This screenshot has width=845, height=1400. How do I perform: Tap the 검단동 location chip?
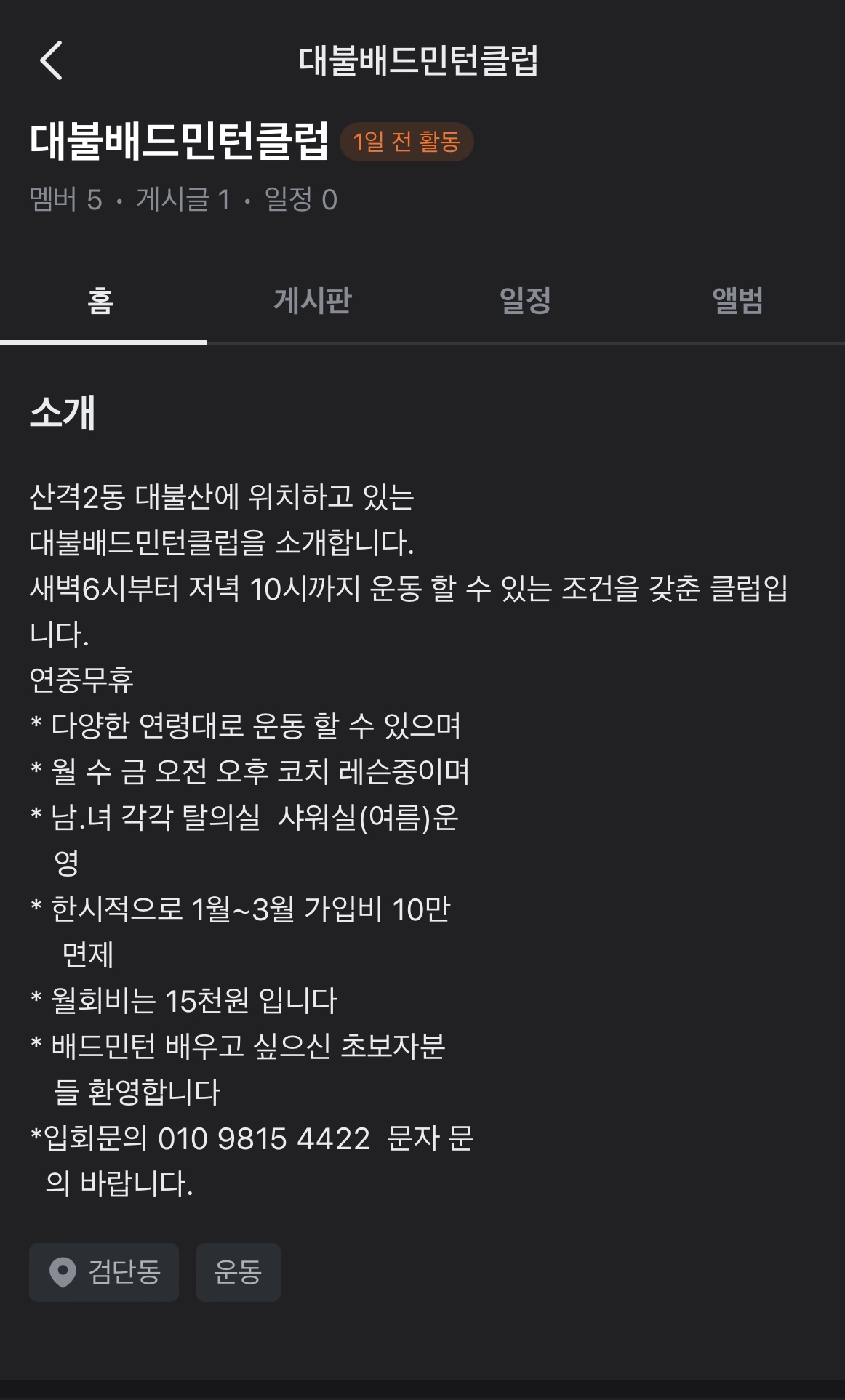104,1272
